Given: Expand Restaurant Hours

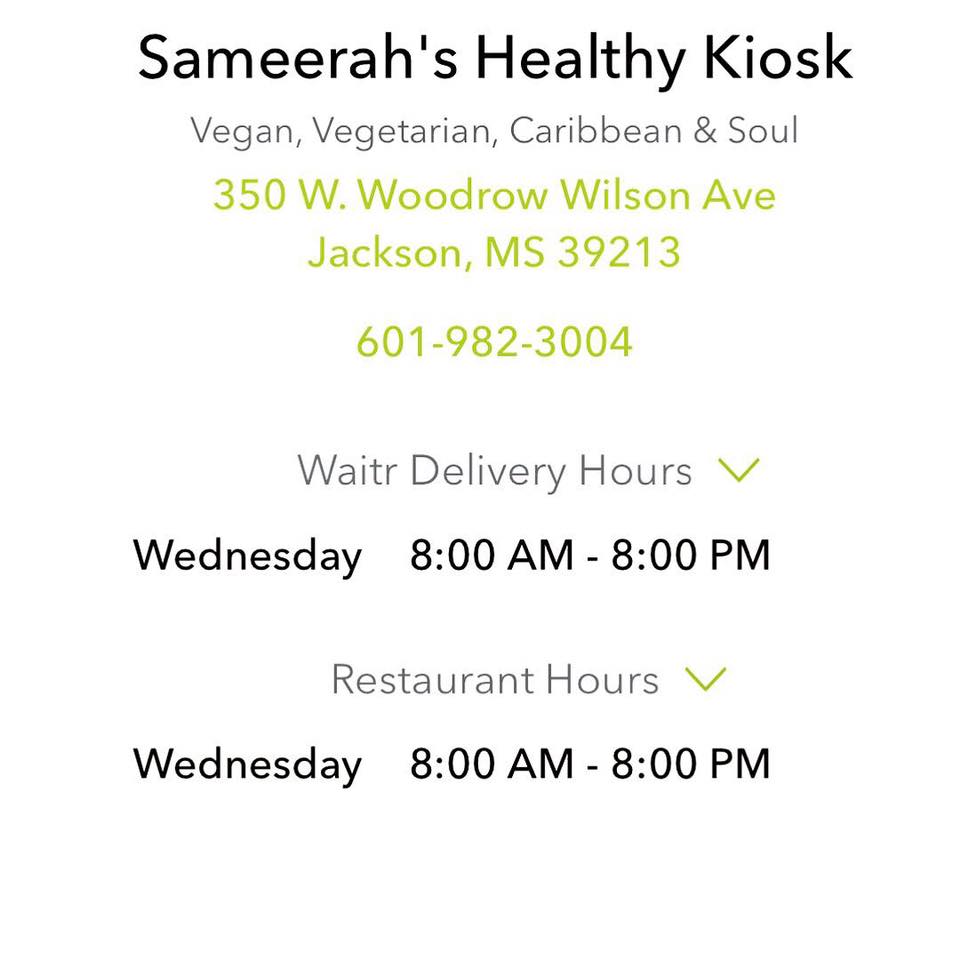Looking at the screenshot, I should (704, 680).
